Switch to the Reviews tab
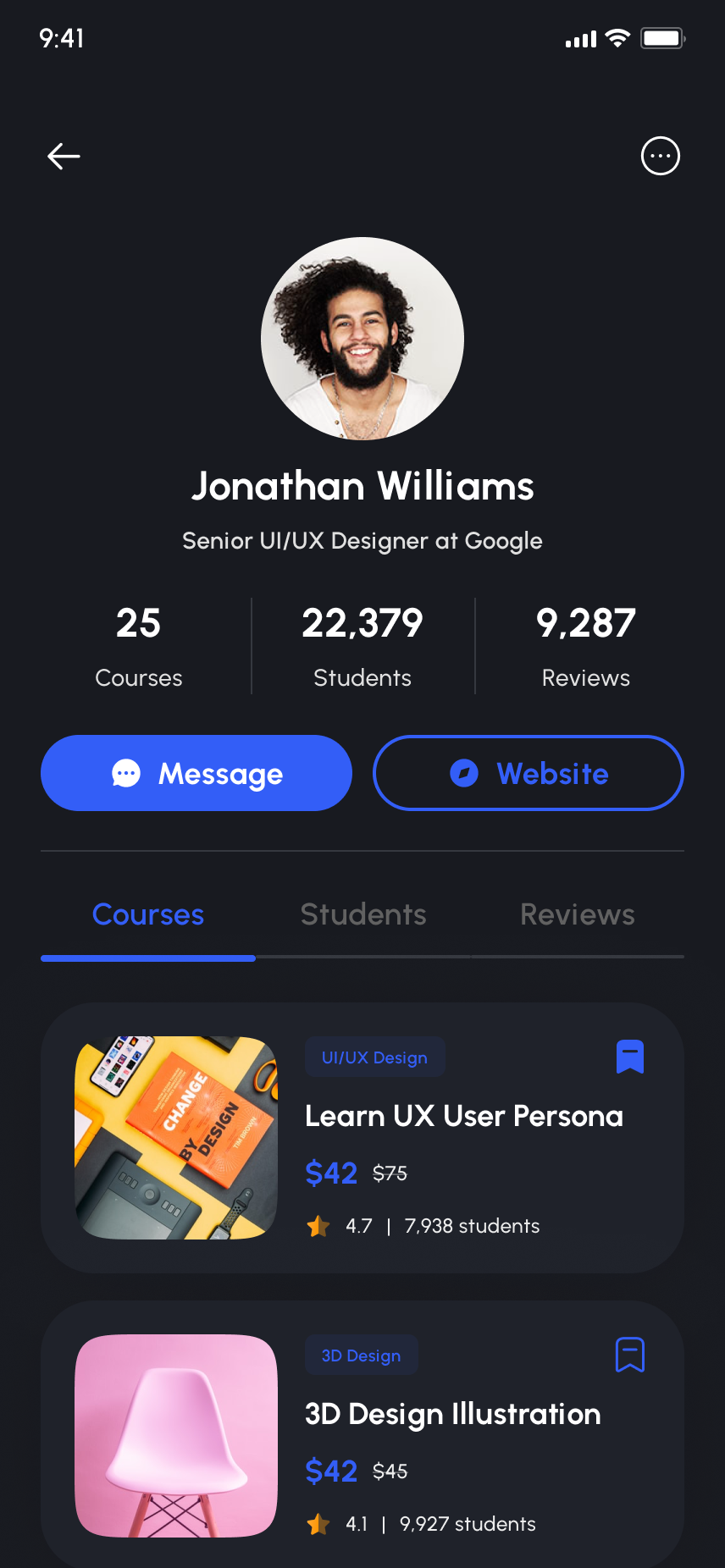 [577, 914]
